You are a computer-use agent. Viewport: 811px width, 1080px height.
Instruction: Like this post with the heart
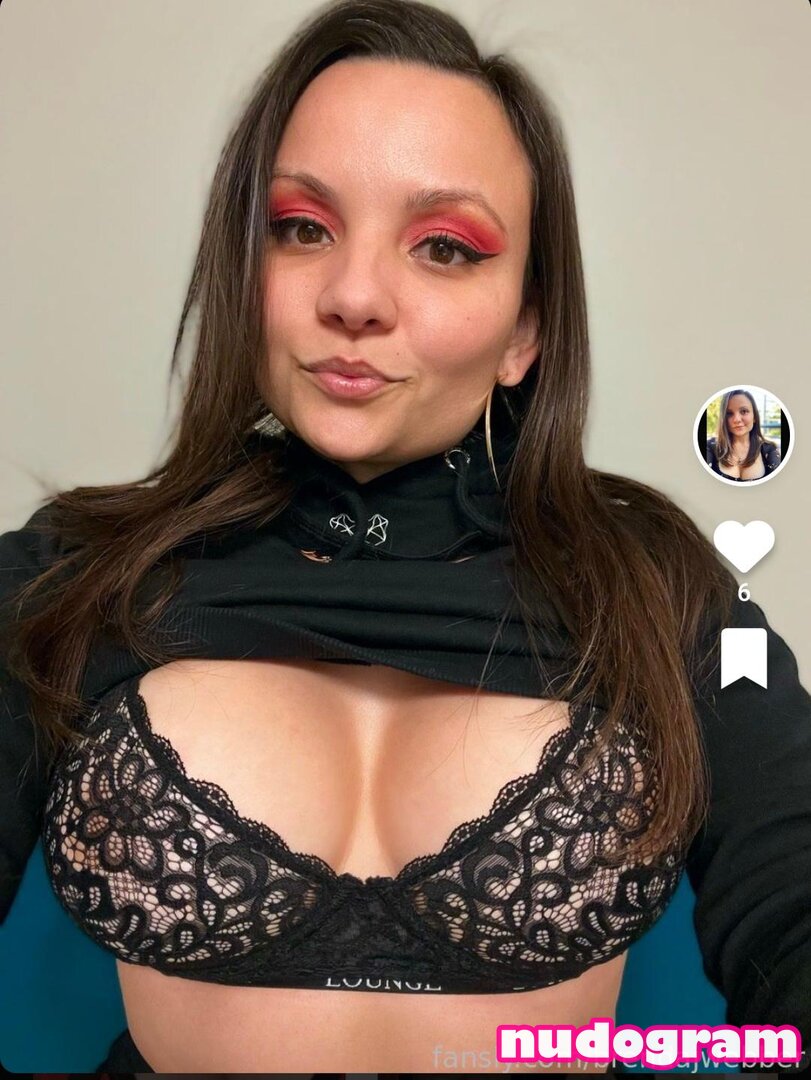tap(743, 545)
